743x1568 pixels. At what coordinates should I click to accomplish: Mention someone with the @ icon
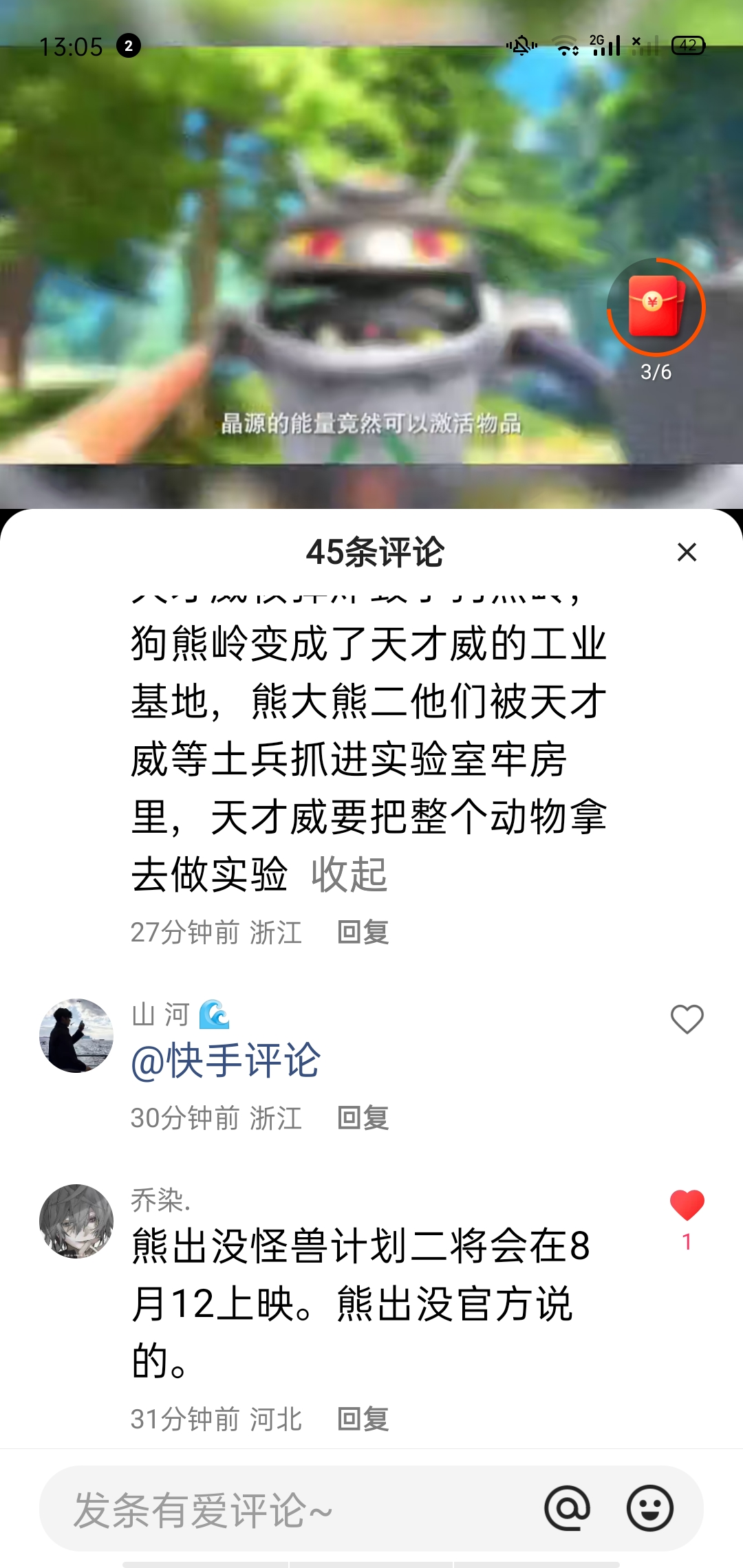567,1509
